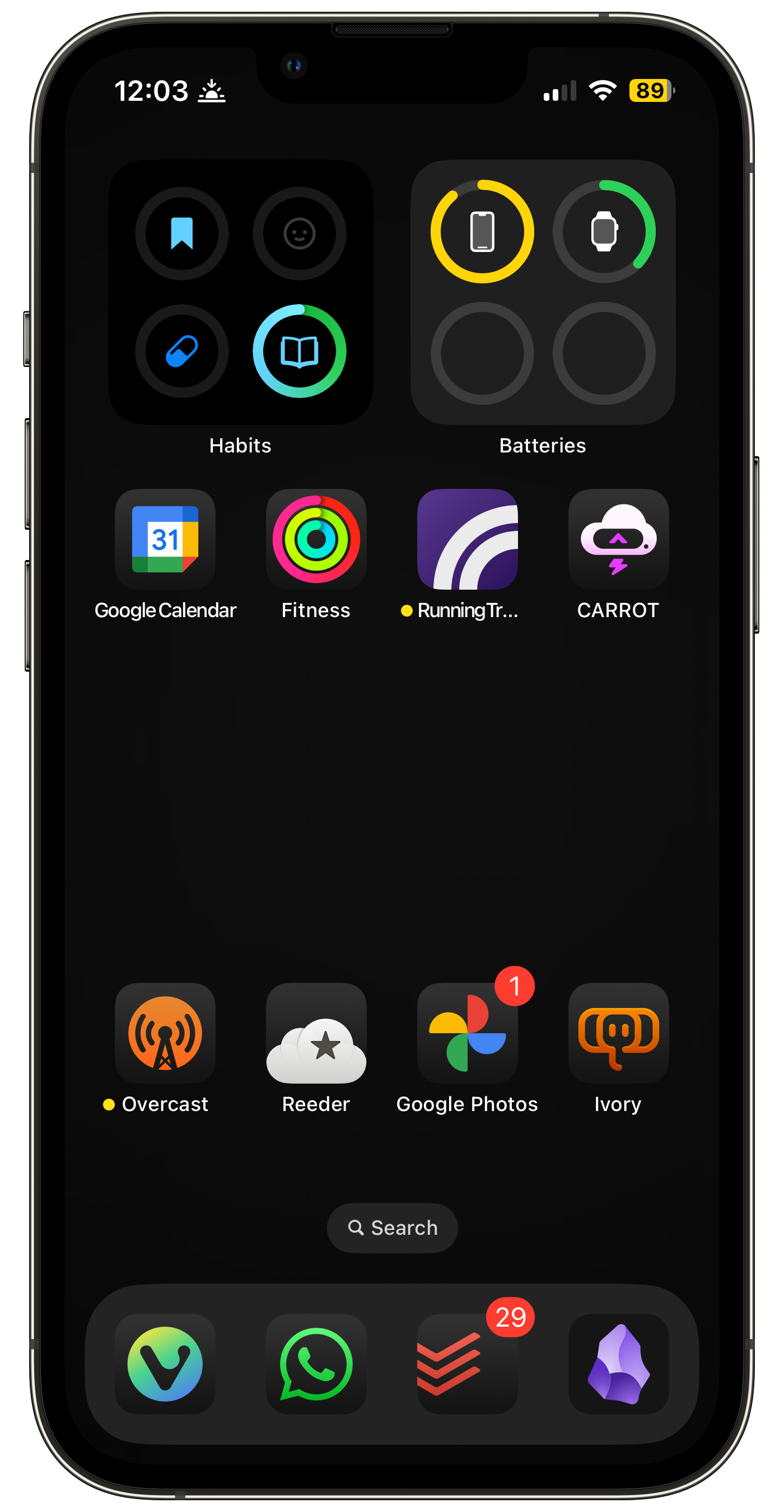This screenshot has height=1512, width=784.
Task: Mark the smiley face habit
Action: pos(299,234)
